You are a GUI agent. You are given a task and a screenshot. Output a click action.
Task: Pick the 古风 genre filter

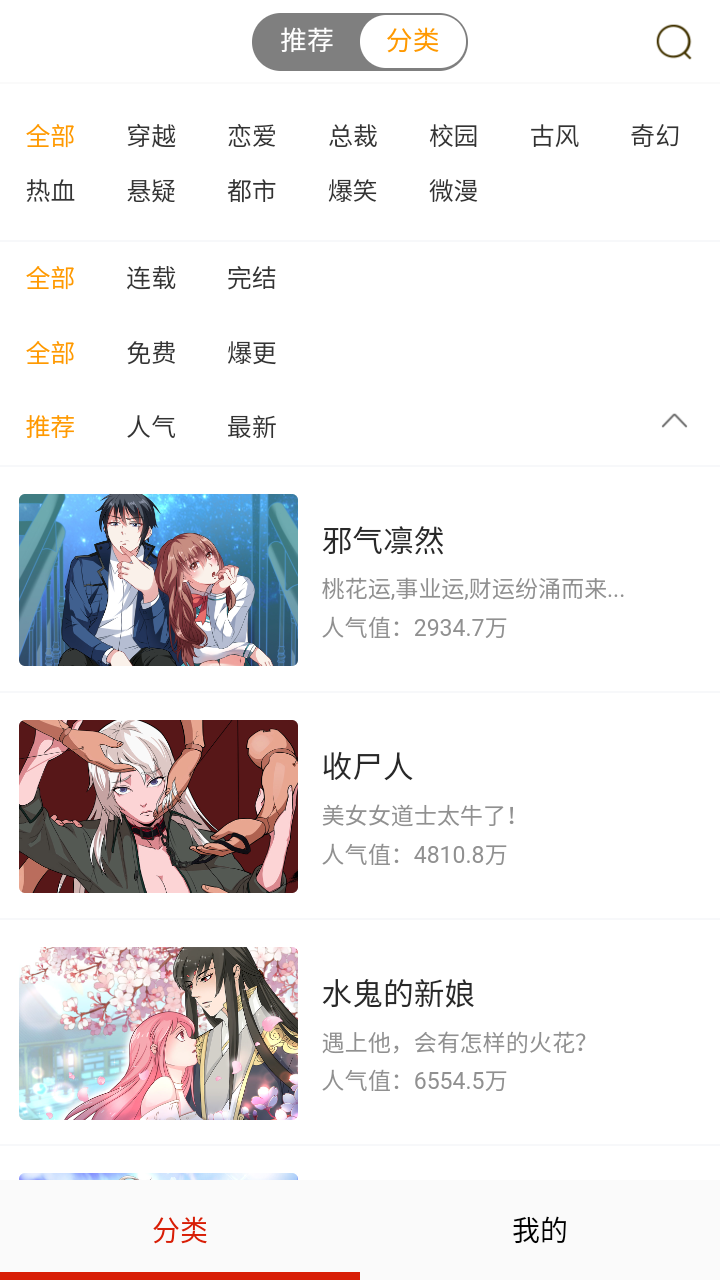coord(555,136)
